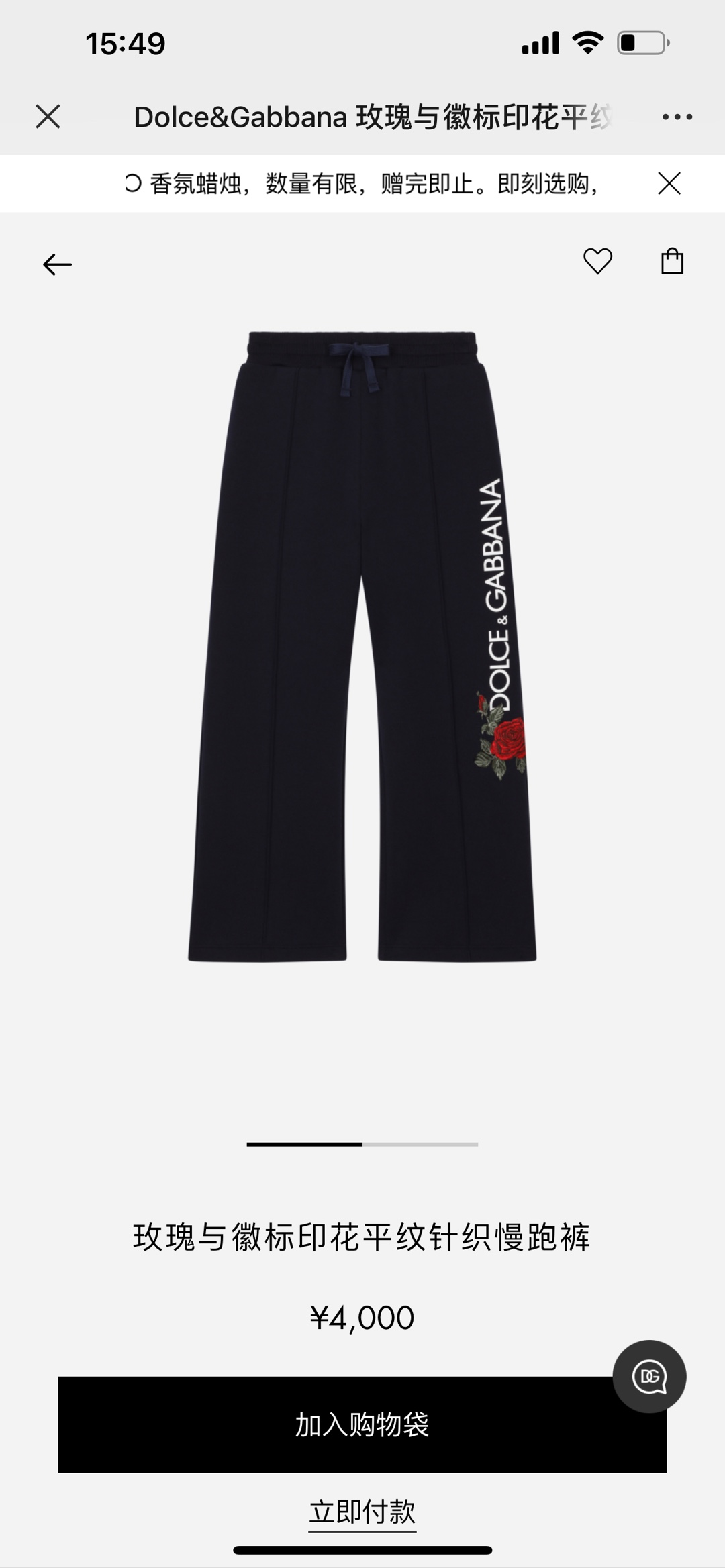The image size is (725, 1568).
Task: Open the DG customer chat bubble
Action: tap(649, 1377)
